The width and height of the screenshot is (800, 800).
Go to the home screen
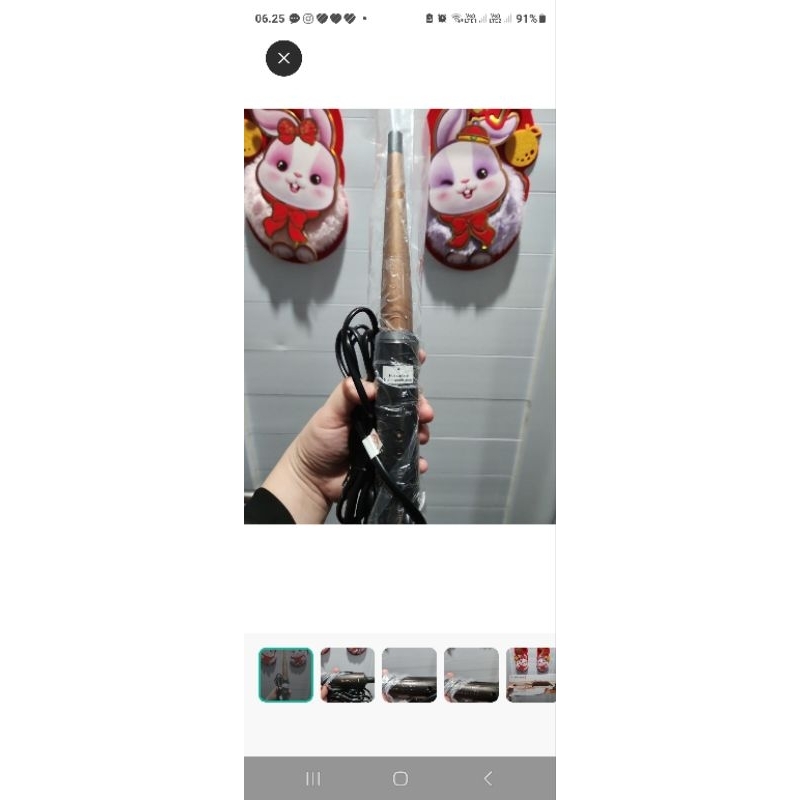click(400, 778)
